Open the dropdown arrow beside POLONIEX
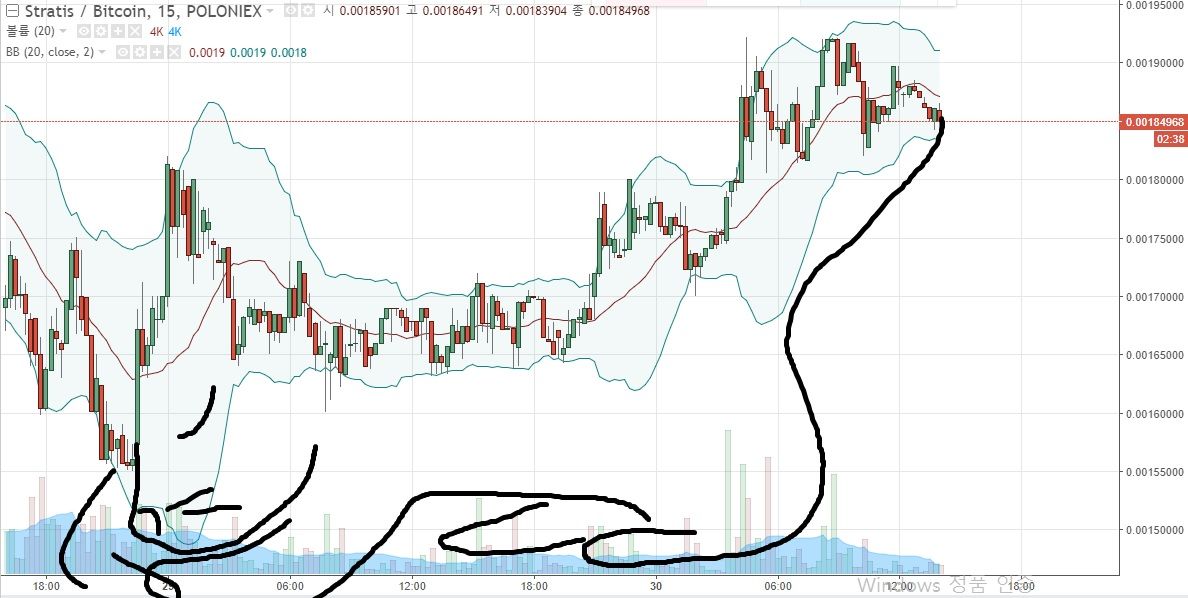Screen dimensions: 1188x598 coord(270,11)
